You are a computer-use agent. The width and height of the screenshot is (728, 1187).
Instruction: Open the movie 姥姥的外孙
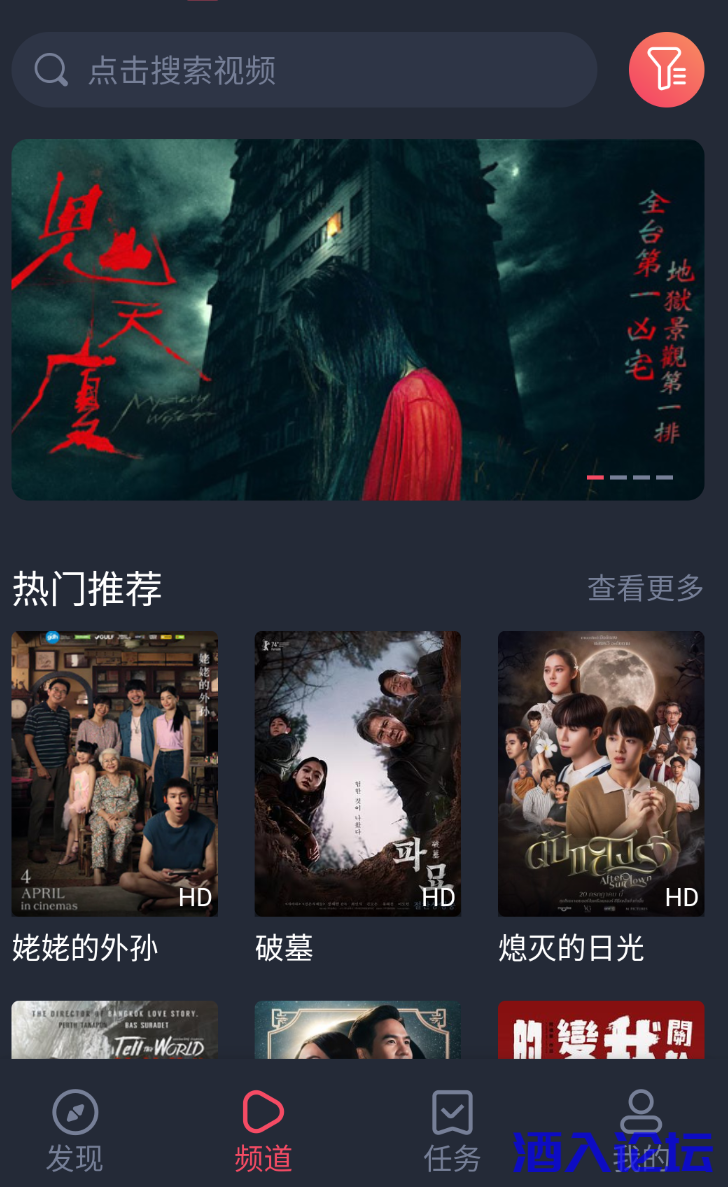(115, 774)
